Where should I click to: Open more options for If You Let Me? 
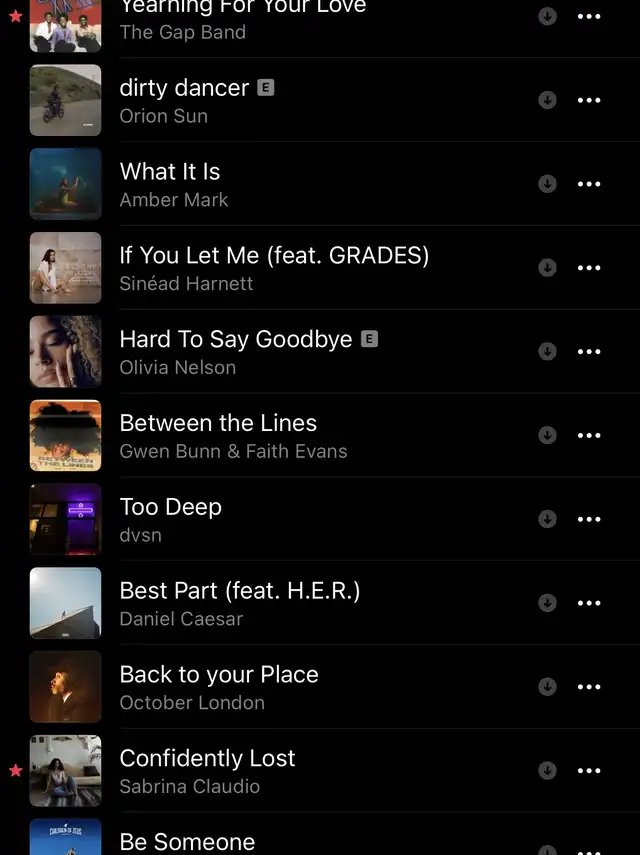pyautogui.click(x=589, y=268)
